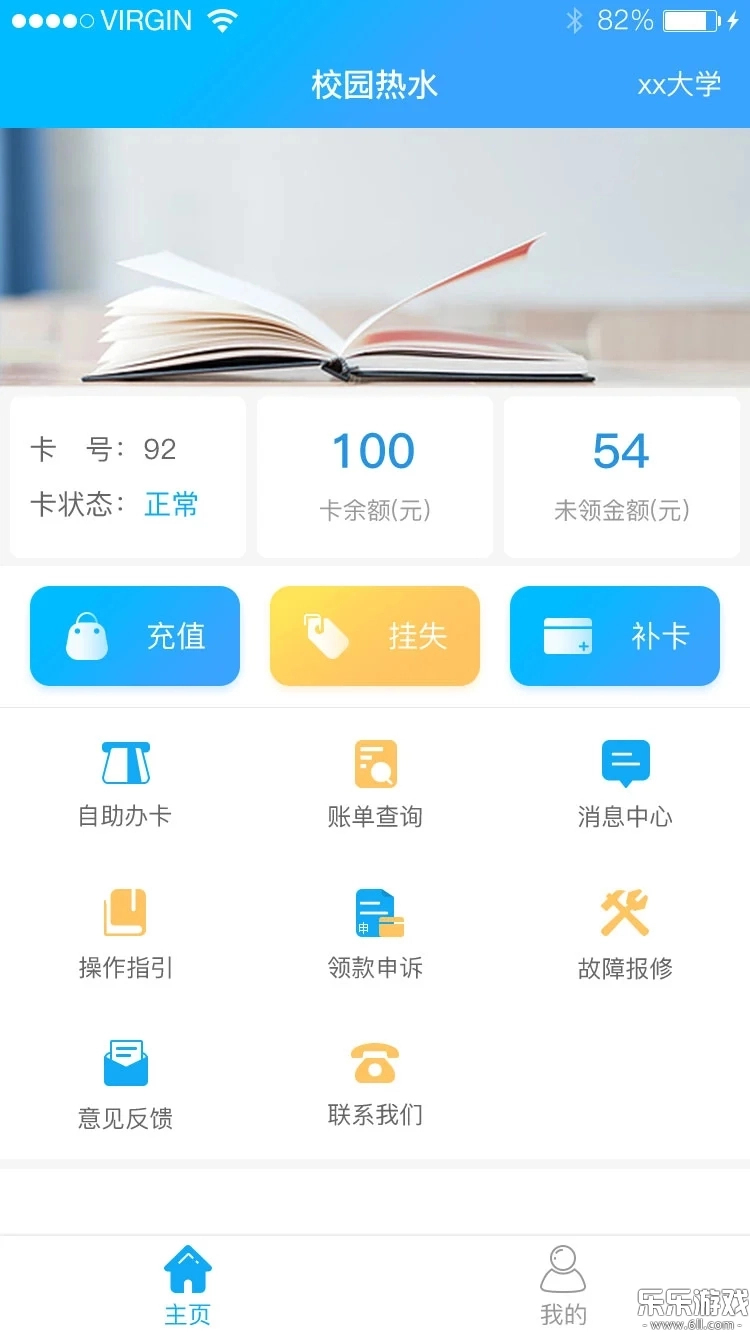
Task: Go to 消息中心 message center
Action: click(x=625, y=784)
